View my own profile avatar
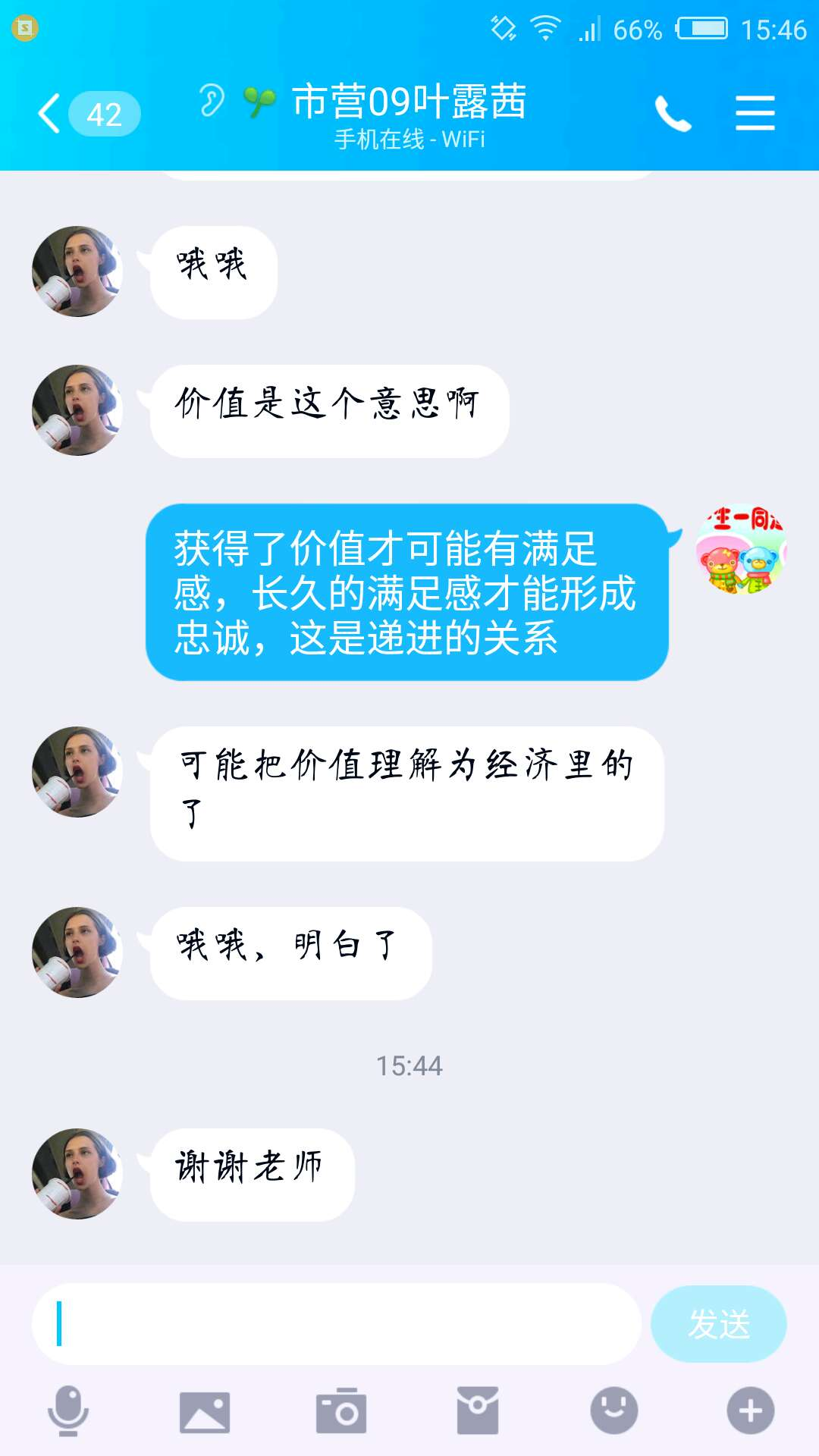Image resolution: width=819 pixels, height=1456 pixels. pyautogui.click(x=740, y=549)
